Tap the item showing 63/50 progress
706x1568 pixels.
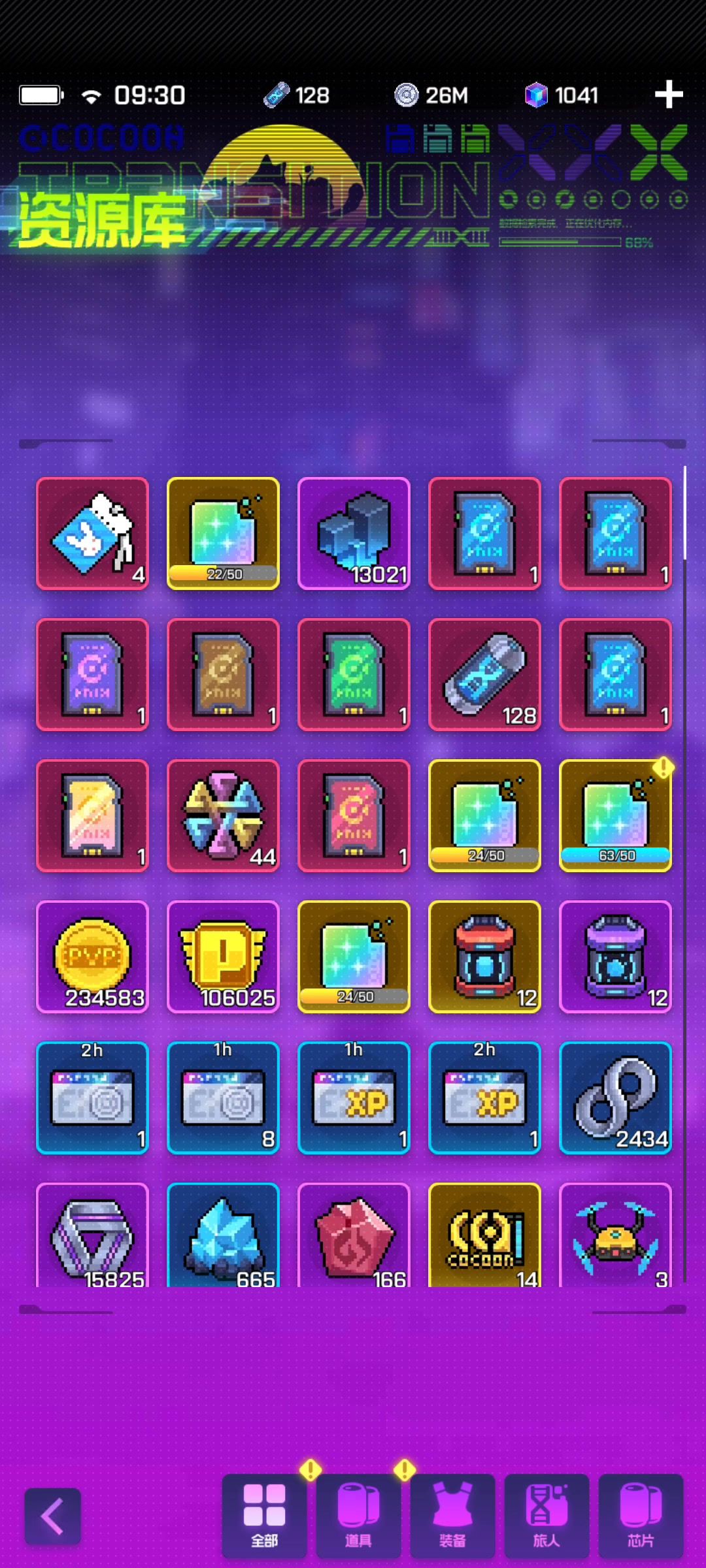[615, 816]
